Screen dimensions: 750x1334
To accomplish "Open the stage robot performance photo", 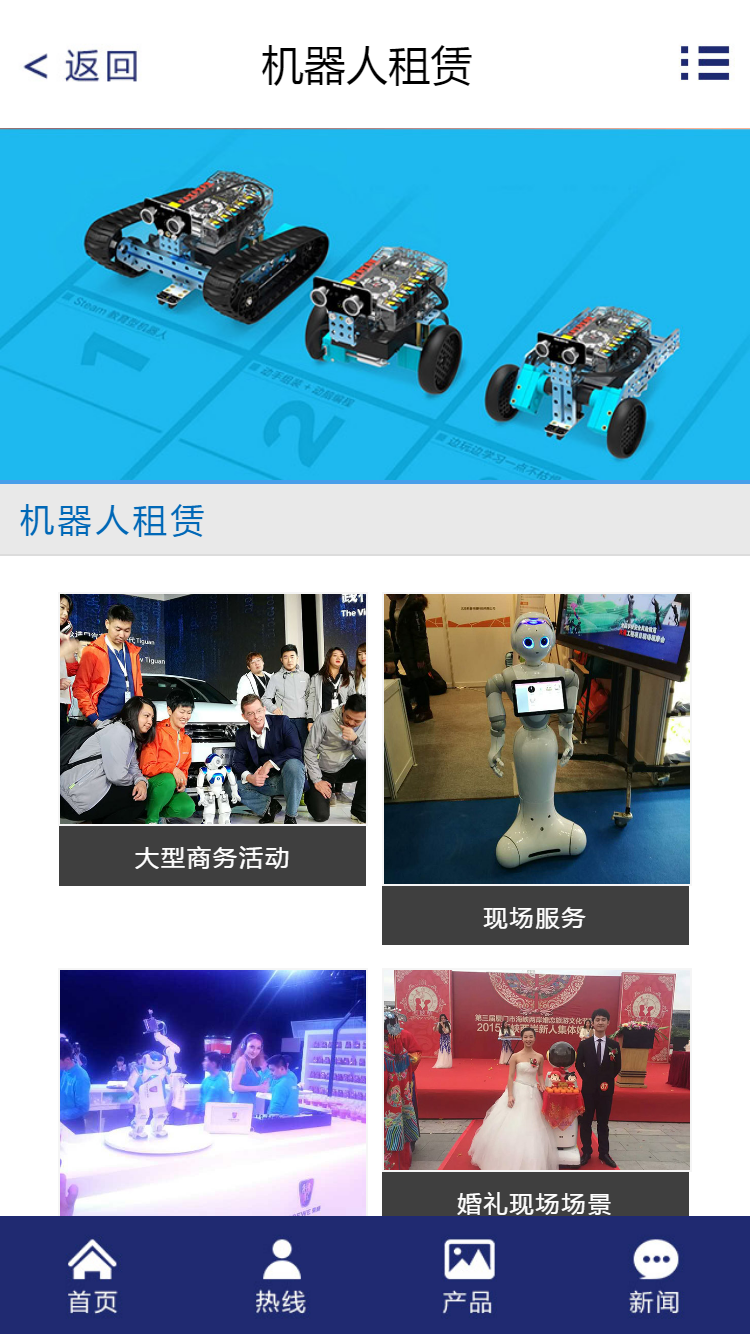I will click(x=212, y=1090).
